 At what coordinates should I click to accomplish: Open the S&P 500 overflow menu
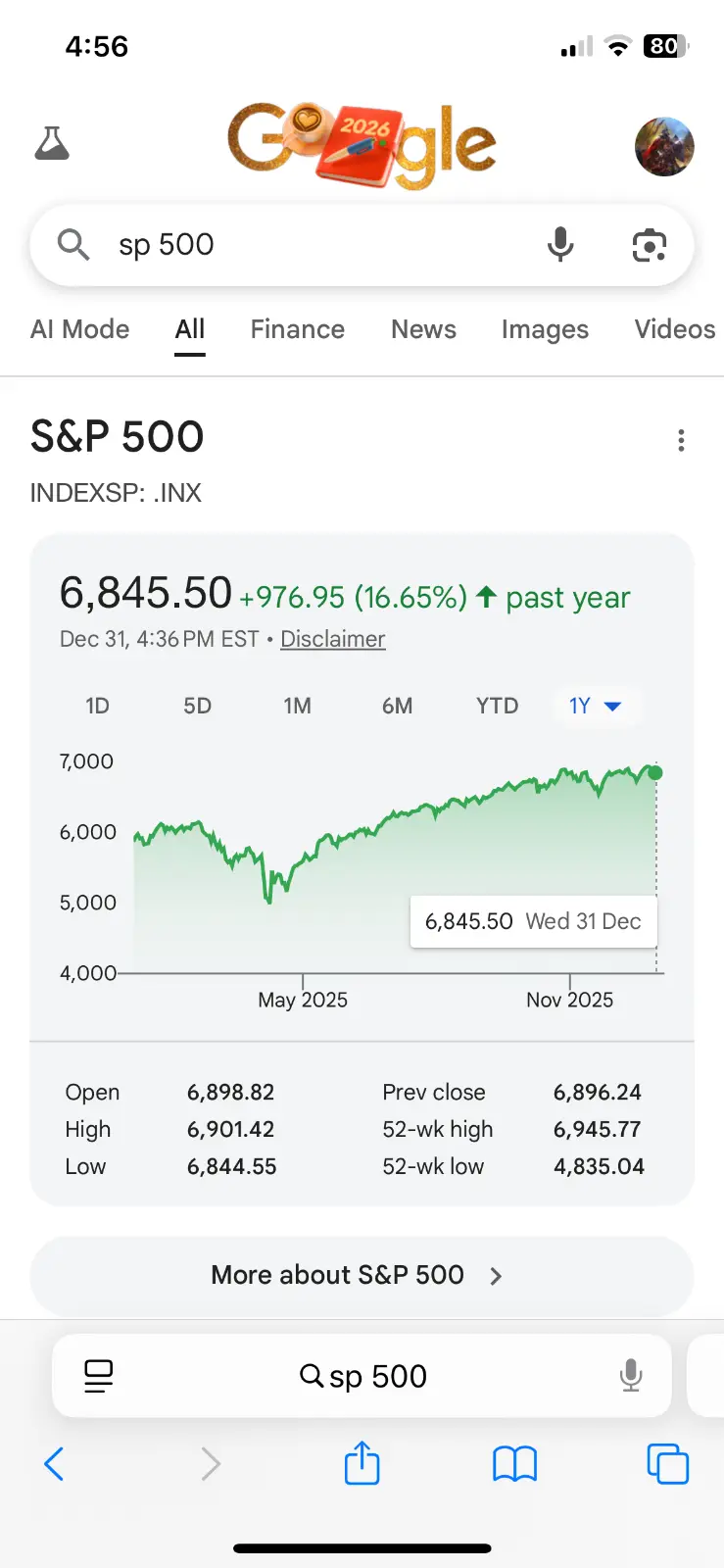click(x=681, y=440)
